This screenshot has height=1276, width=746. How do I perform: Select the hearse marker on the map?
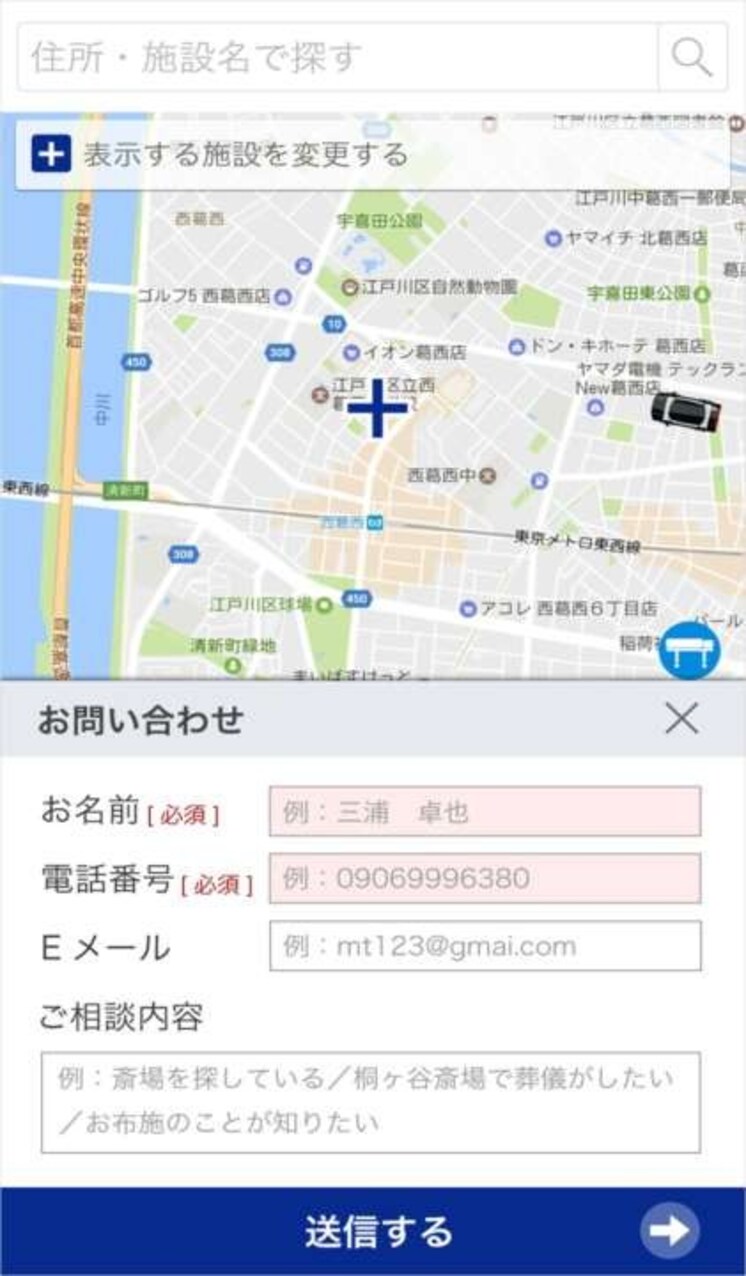685,412
